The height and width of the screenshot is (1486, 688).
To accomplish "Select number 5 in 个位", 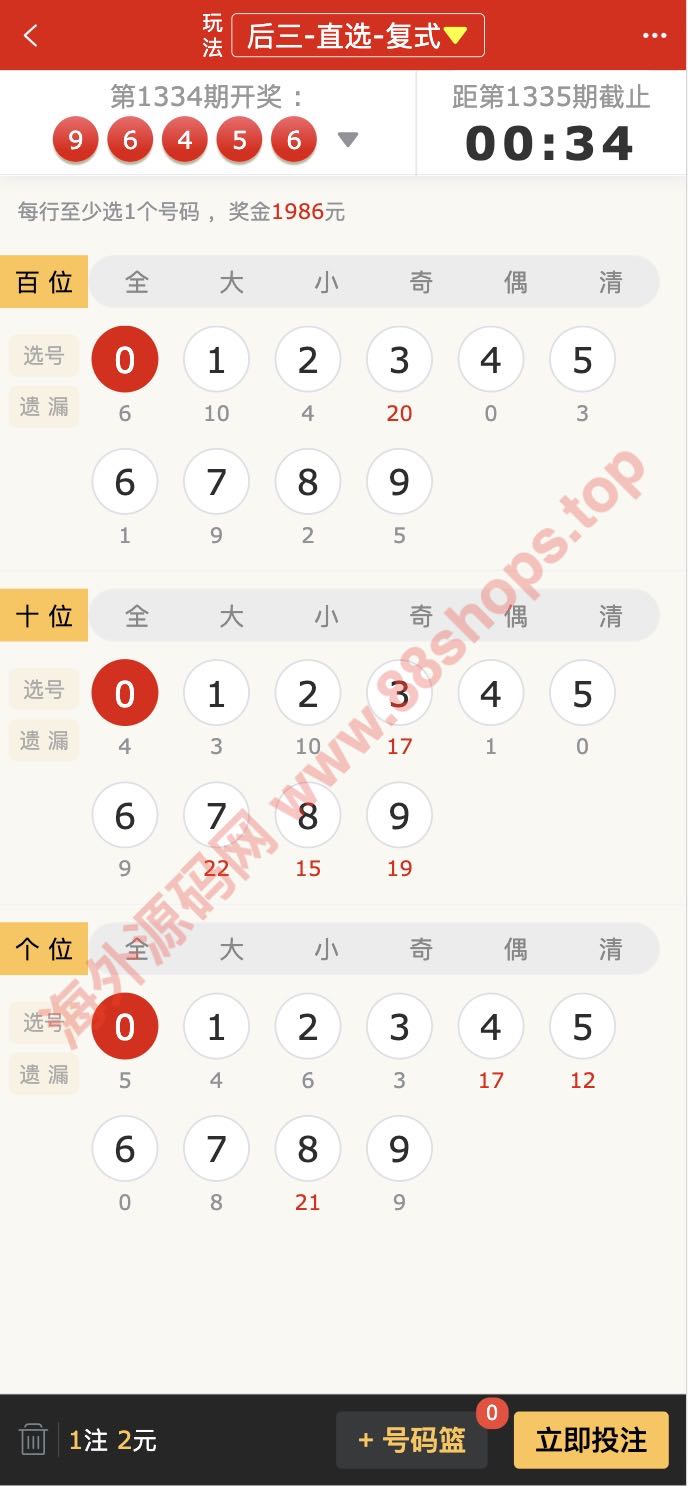I will (582, 1027).
